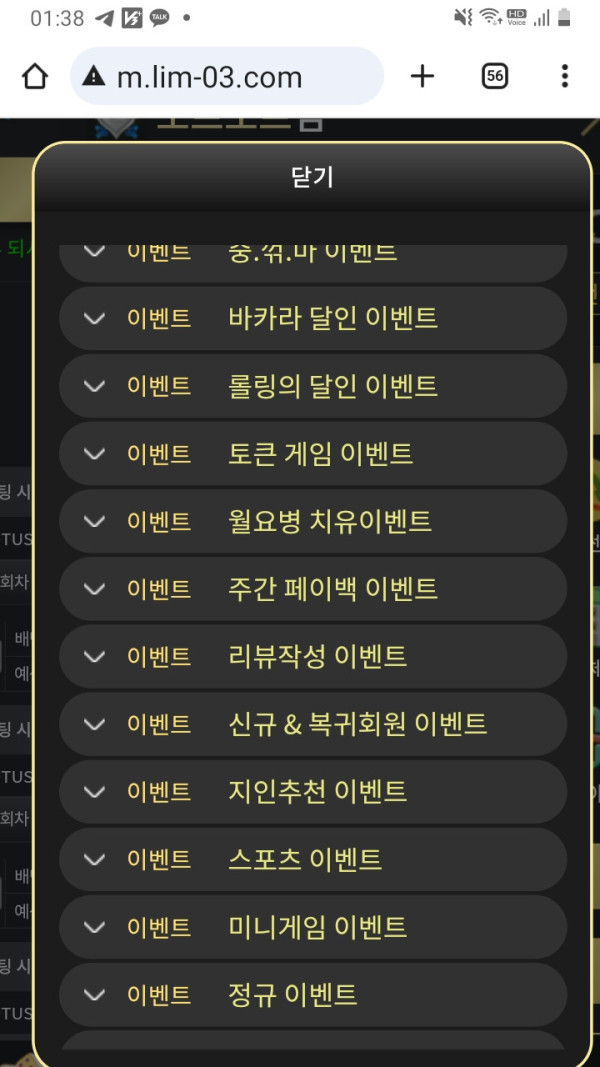
Task: Close the event list popup via 닫기
Action: click(x=312, y=177)
